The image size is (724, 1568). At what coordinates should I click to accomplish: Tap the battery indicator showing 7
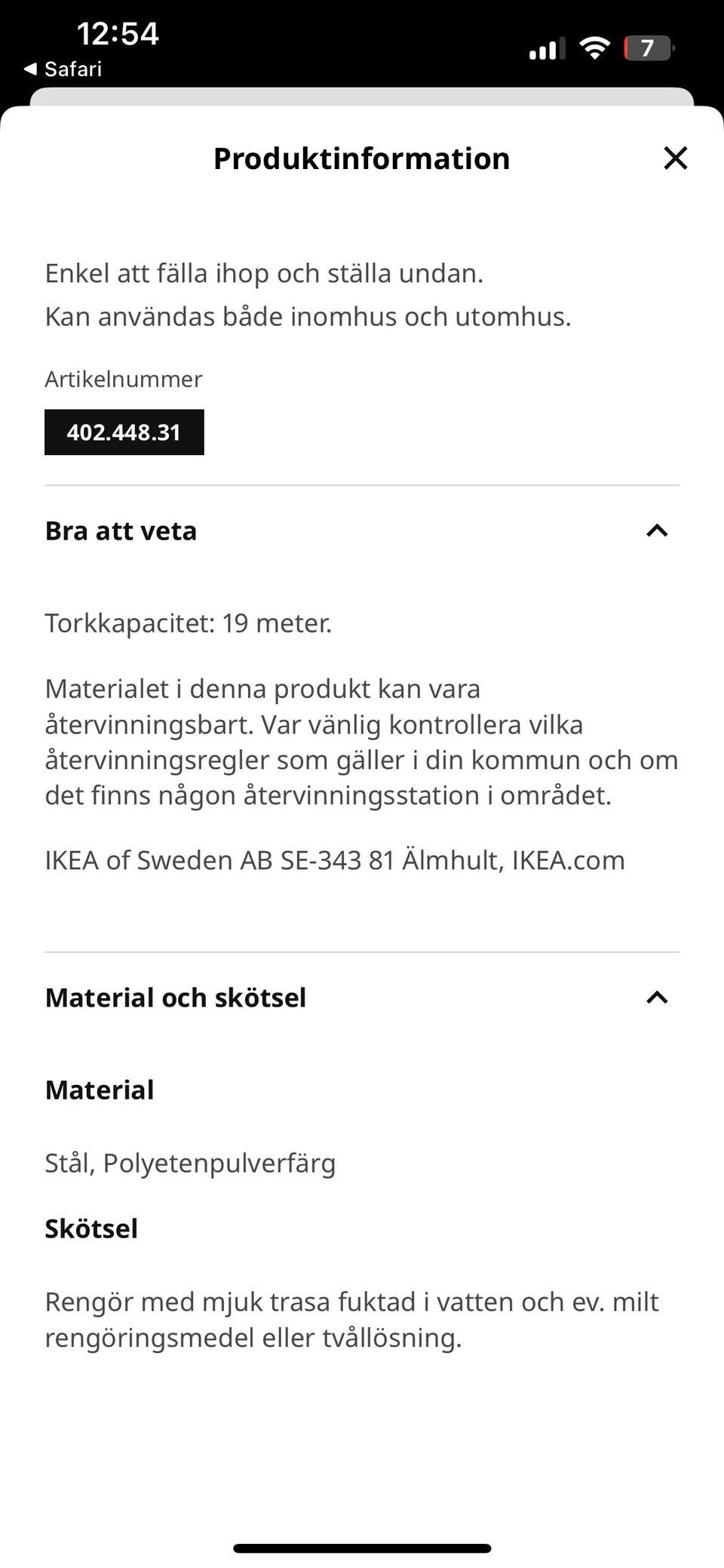647,48
